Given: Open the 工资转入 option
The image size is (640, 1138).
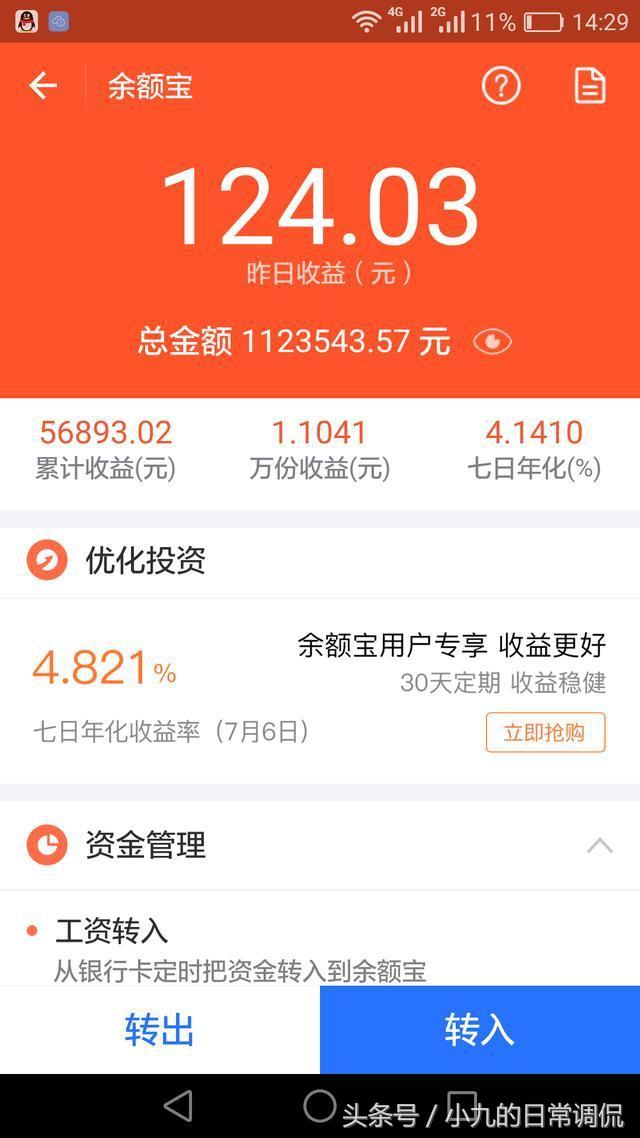Looking at the screenshot, I should click(x=112, y=932).
